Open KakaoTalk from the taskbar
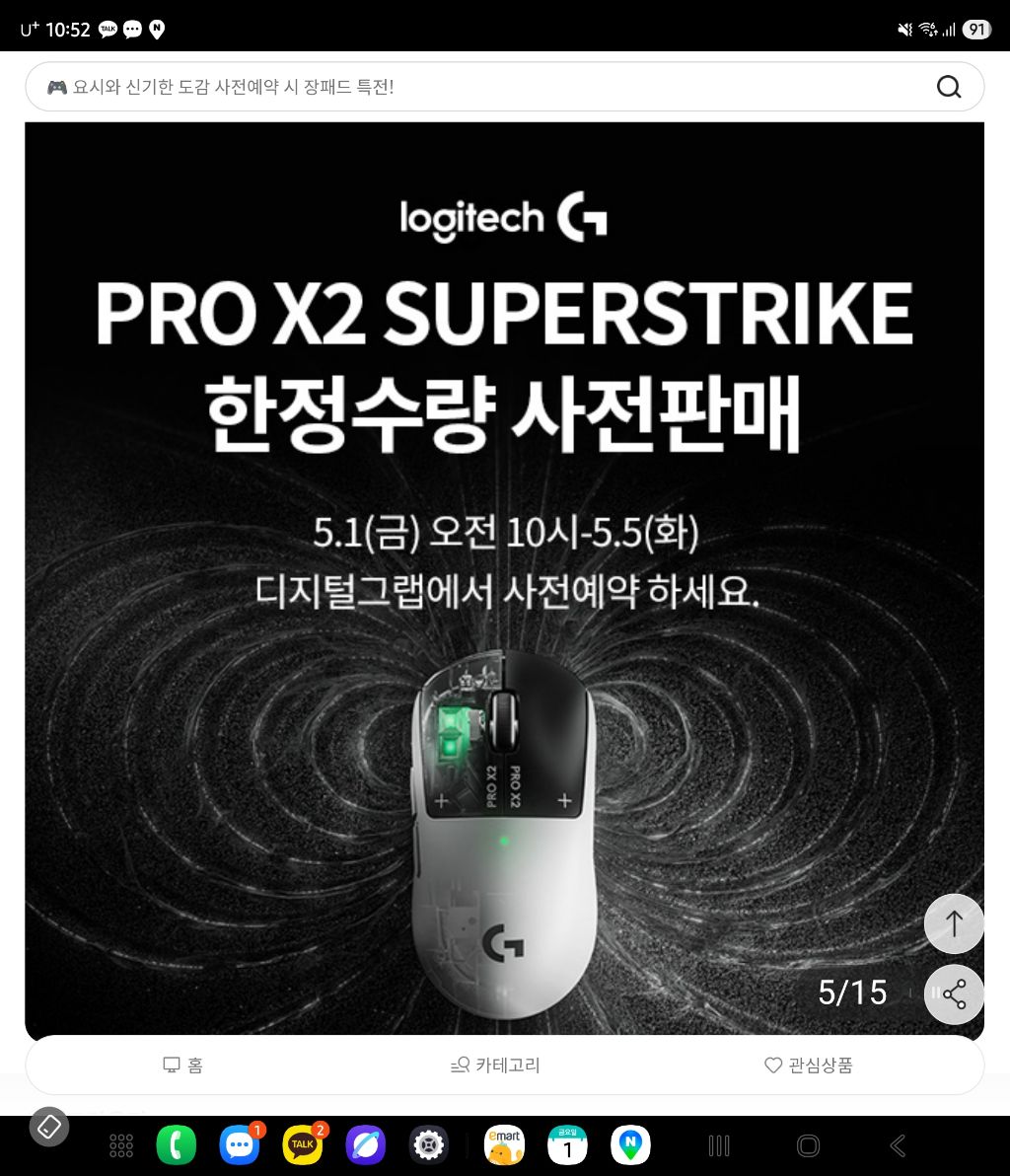 pos(302,1145)
